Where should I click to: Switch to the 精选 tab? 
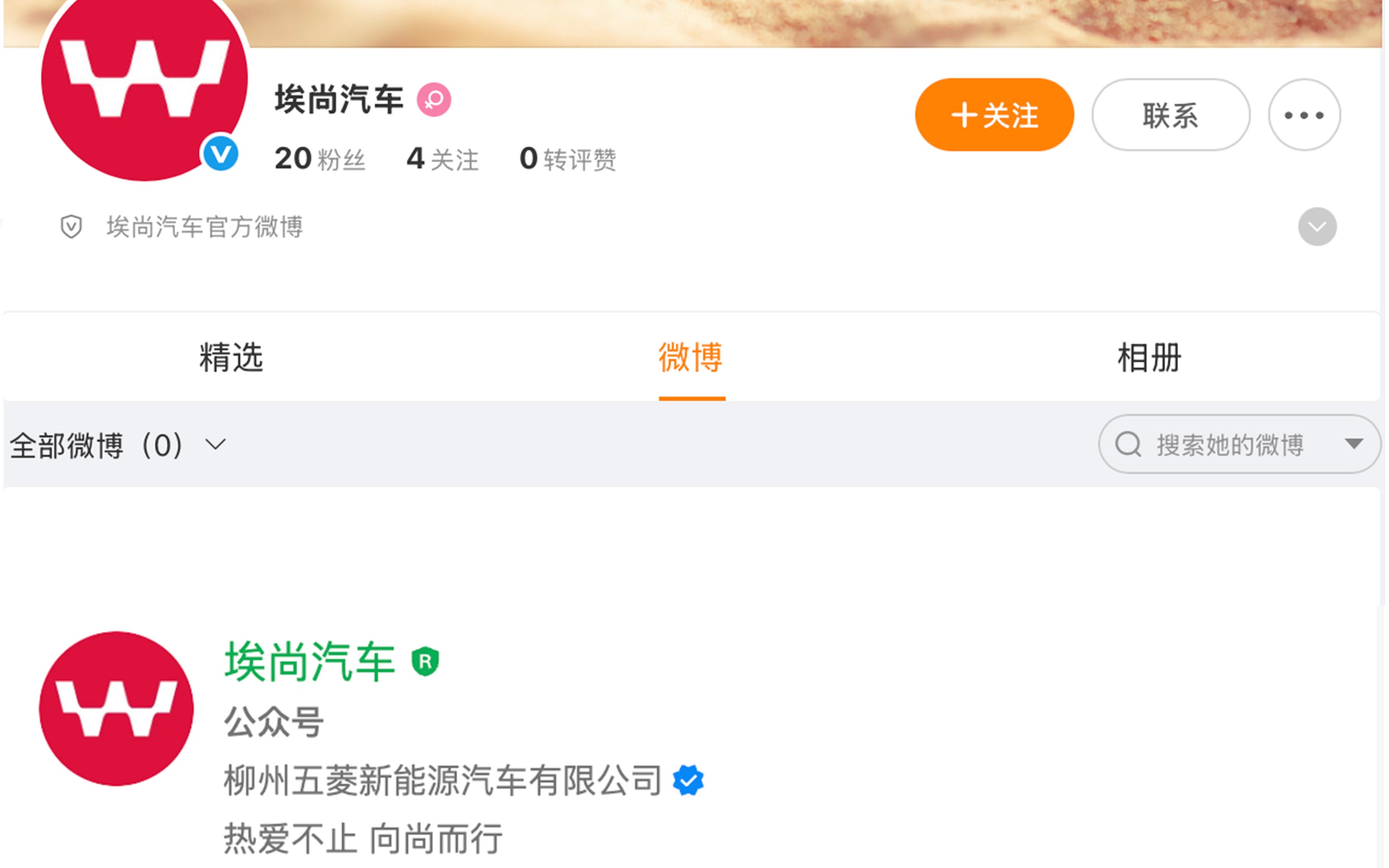pos(231,357)
